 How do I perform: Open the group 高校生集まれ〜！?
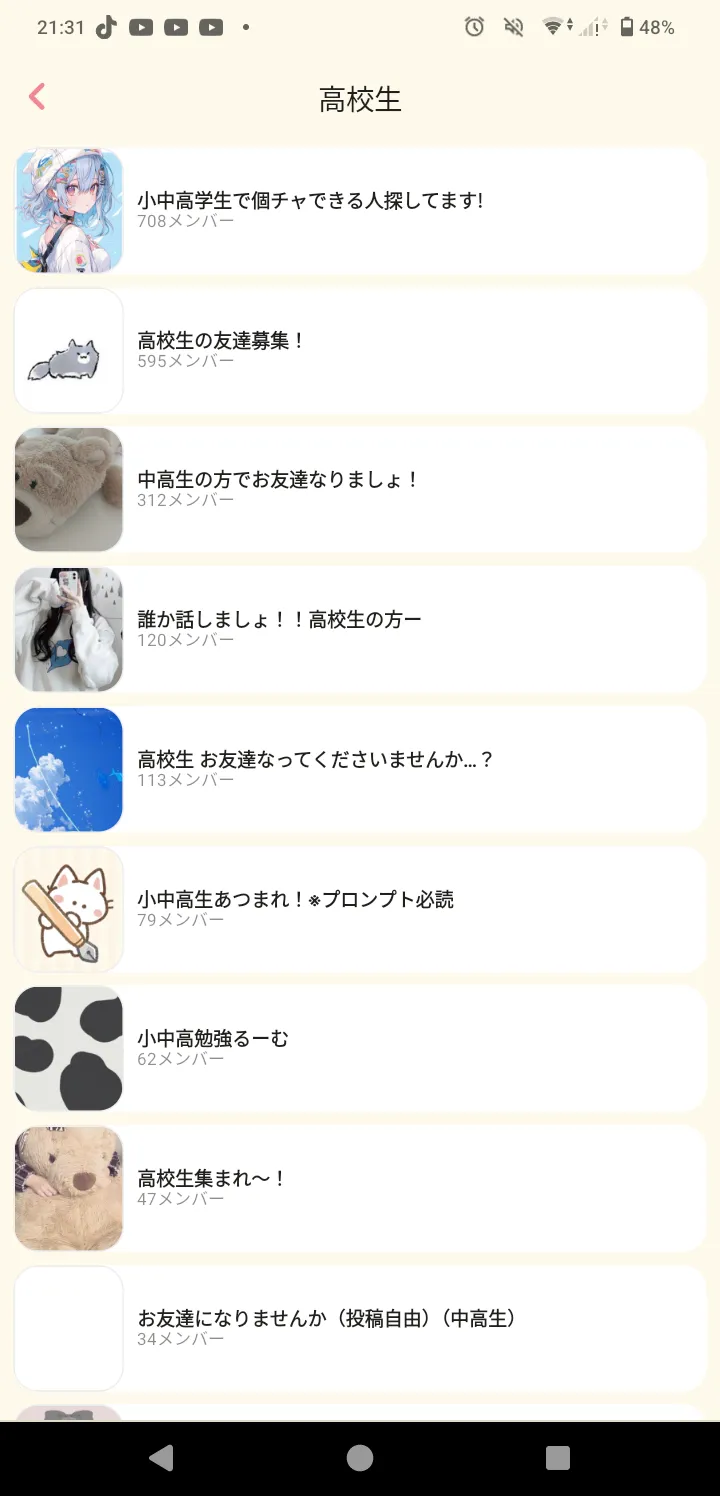coord(360,1188)
